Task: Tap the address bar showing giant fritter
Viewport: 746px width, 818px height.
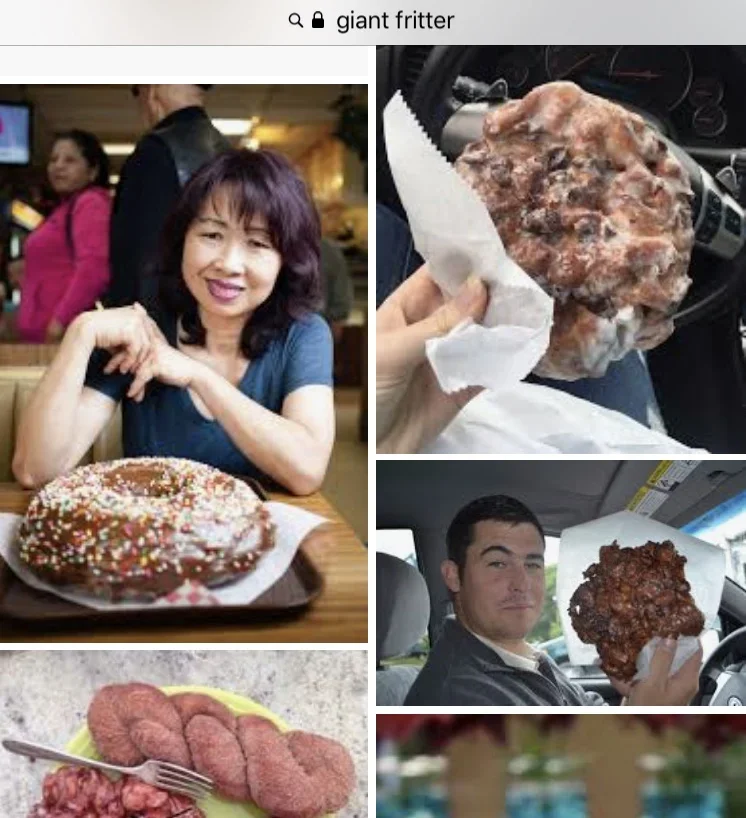Action: coord(372,21)
